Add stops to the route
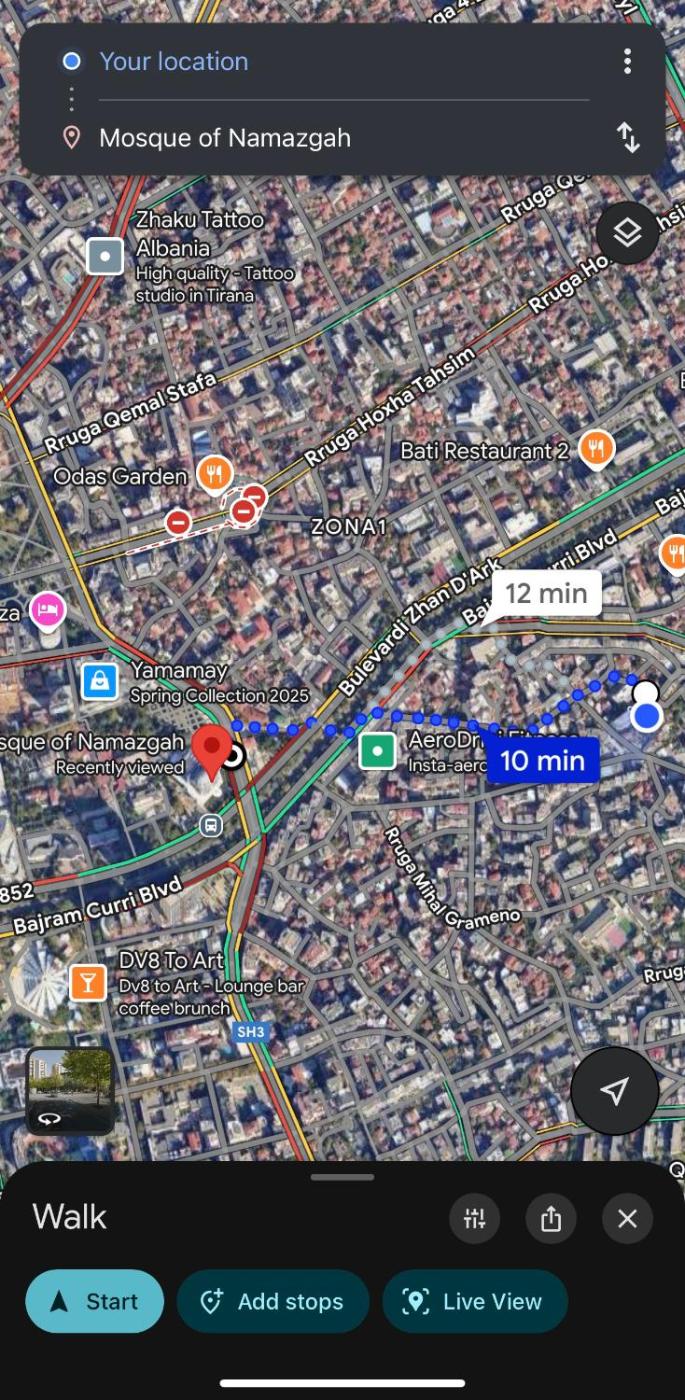Screen dimensions: 685x1400 pyautogui.click(x=273, y=1301)
